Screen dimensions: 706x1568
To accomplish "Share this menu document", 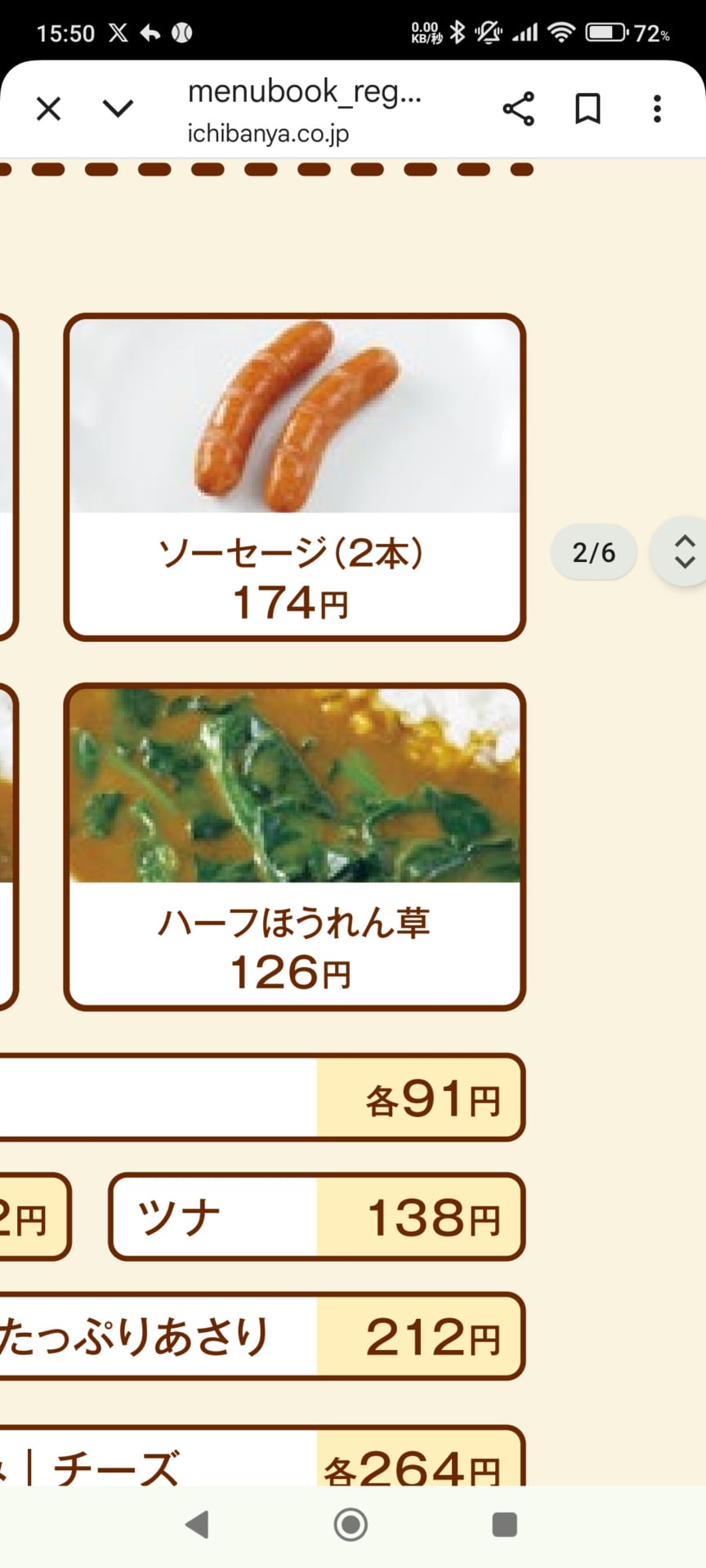I will pos(518,109).
